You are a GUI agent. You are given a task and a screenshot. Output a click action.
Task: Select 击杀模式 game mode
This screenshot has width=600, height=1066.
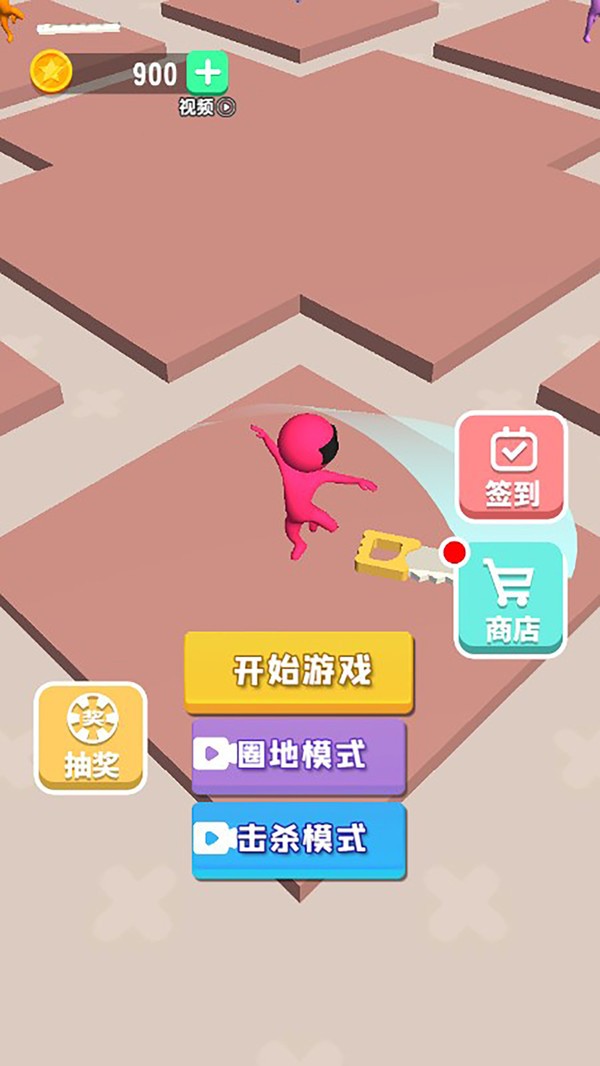299,839
